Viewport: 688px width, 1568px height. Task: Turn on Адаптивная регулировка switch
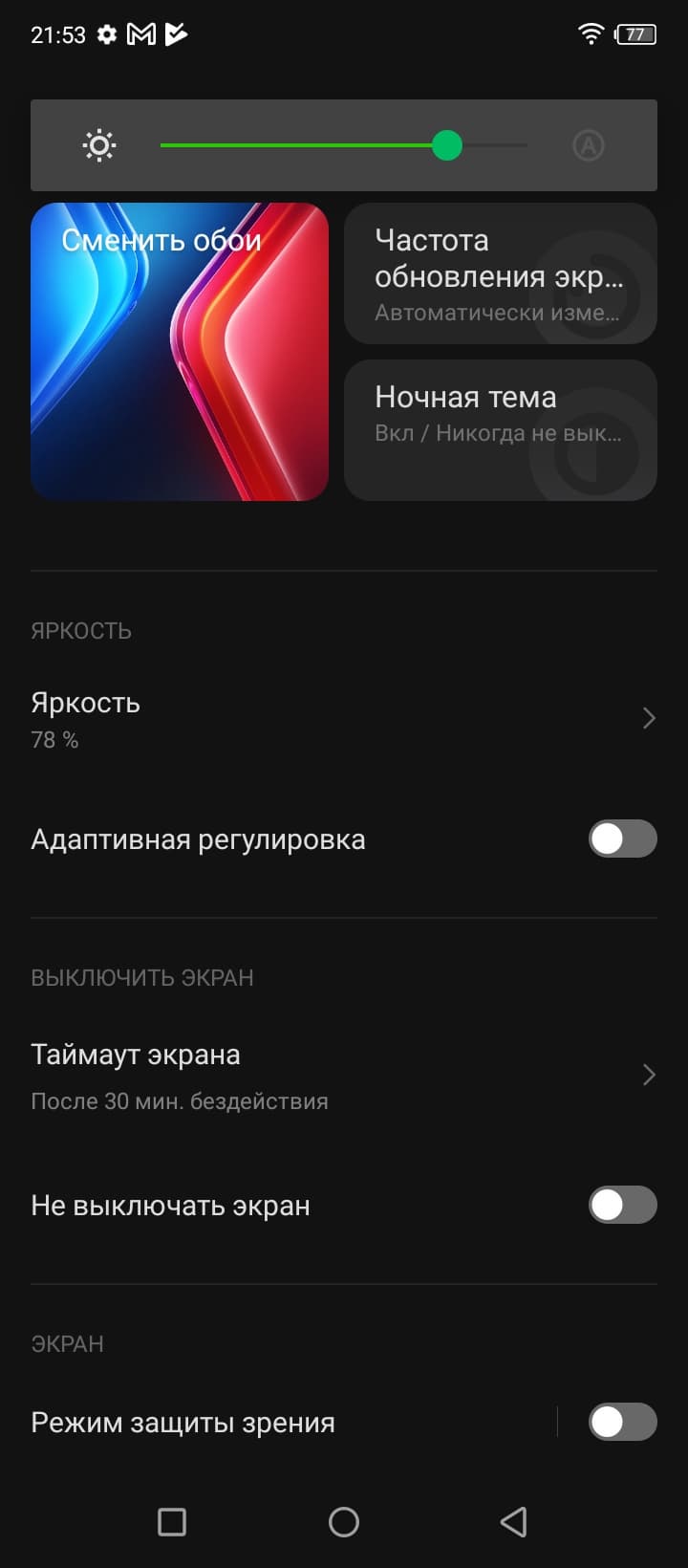tap(622, 839)
